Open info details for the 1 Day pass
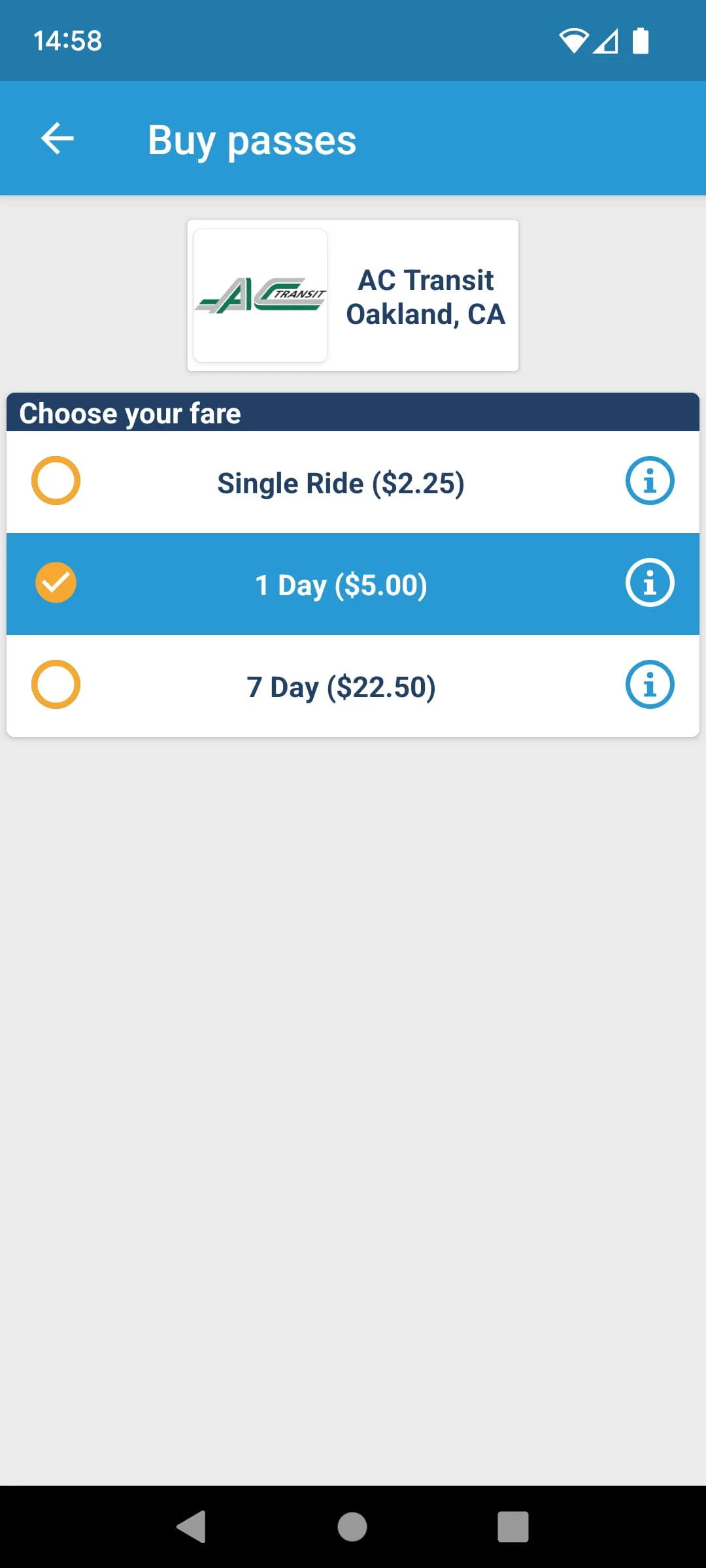 tap(650, 582)
